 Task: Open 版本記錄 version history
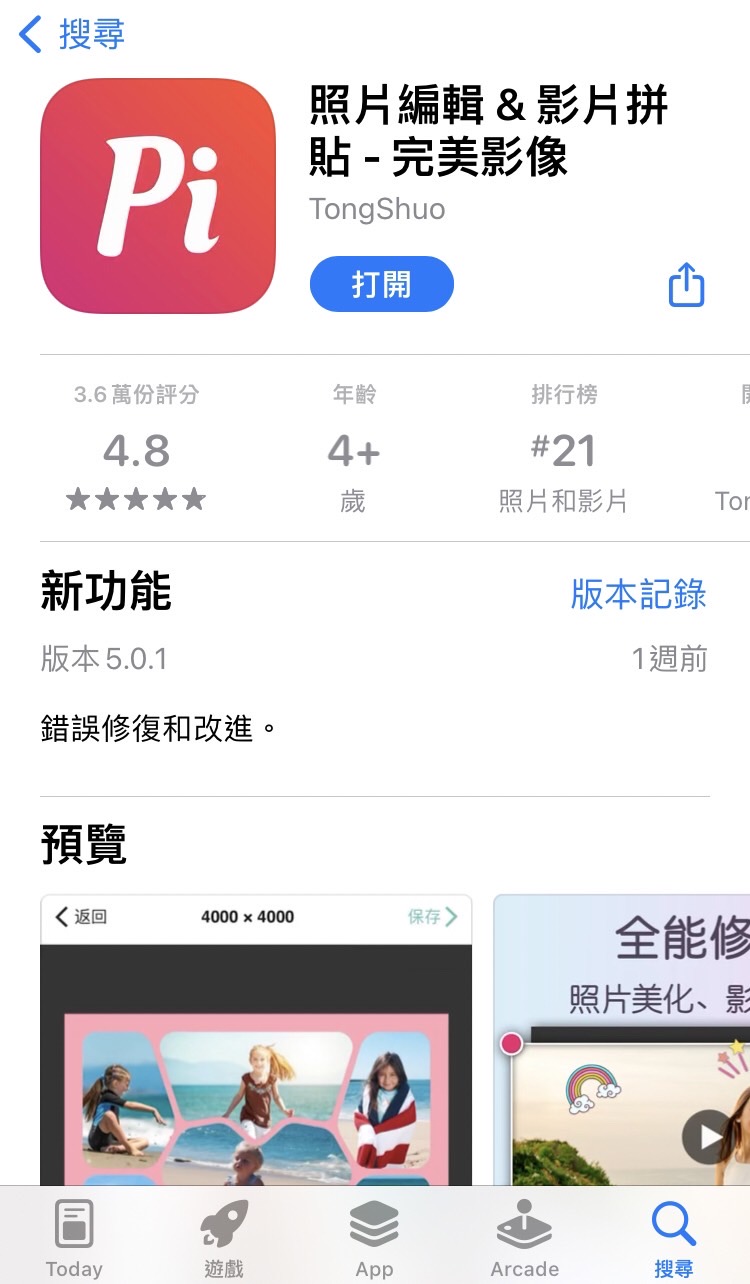pos(638,594)
